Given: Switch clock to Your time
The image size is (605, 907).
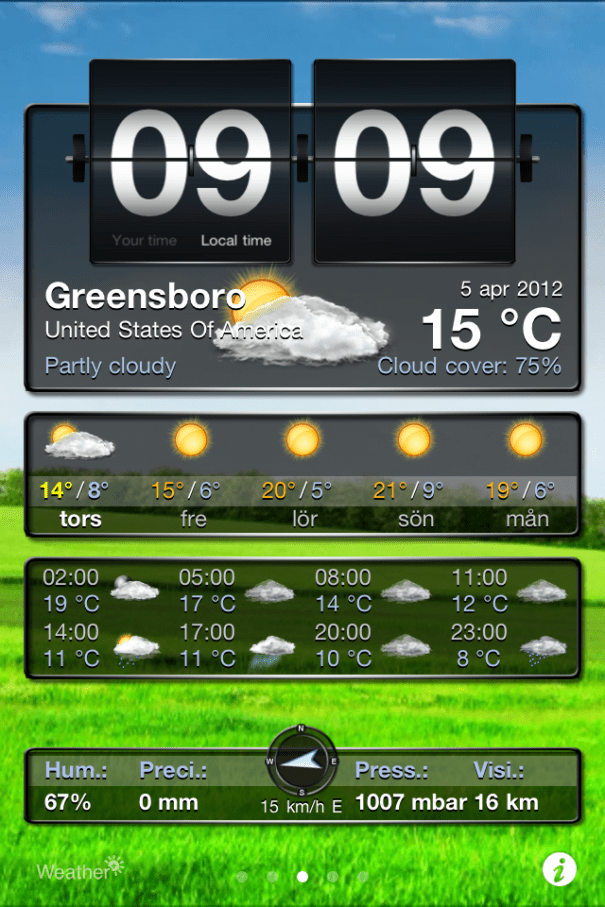Looking at the screenshot, I should pyautogui.click(x=144, y=240).
